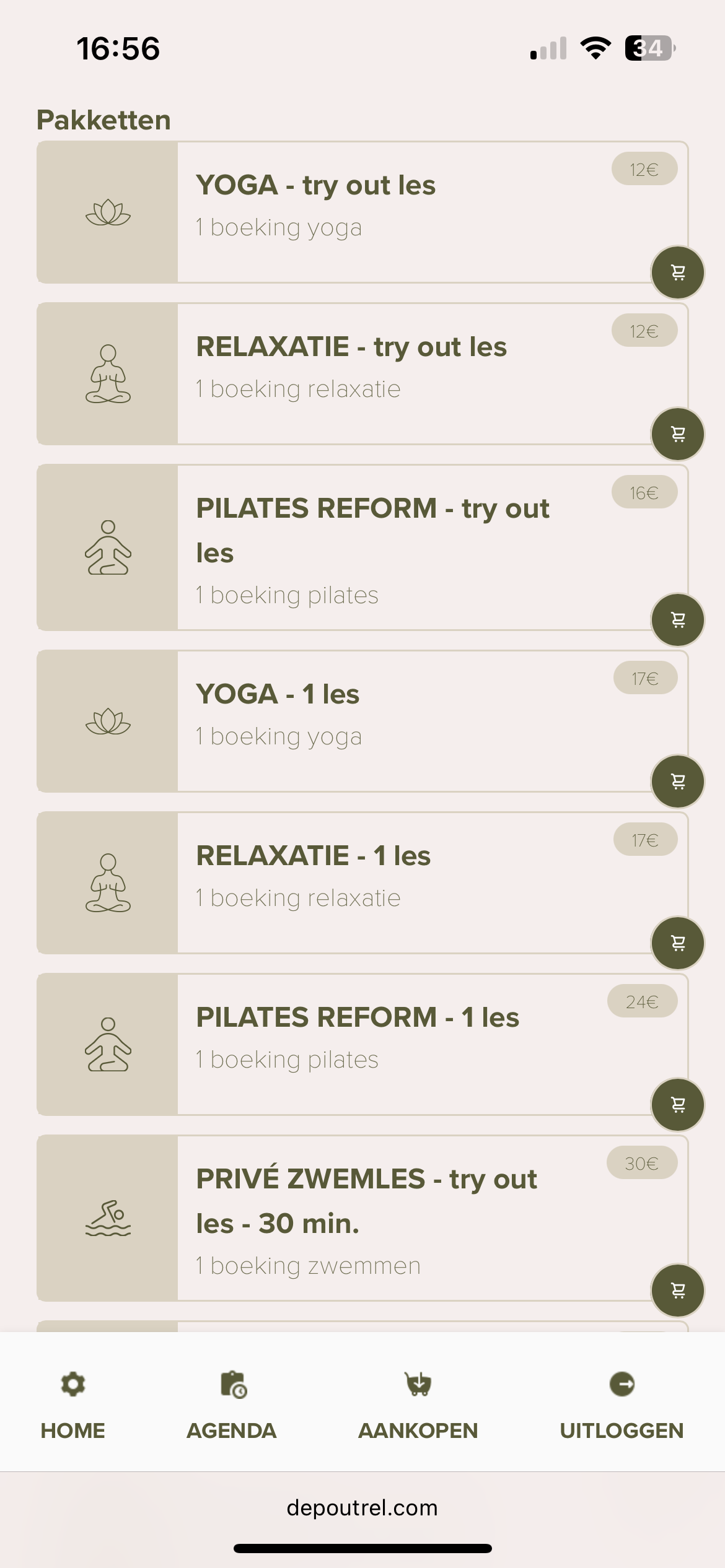Add YOGA 1 les to cart
The image size is (725, 1568).
(678, 782)
